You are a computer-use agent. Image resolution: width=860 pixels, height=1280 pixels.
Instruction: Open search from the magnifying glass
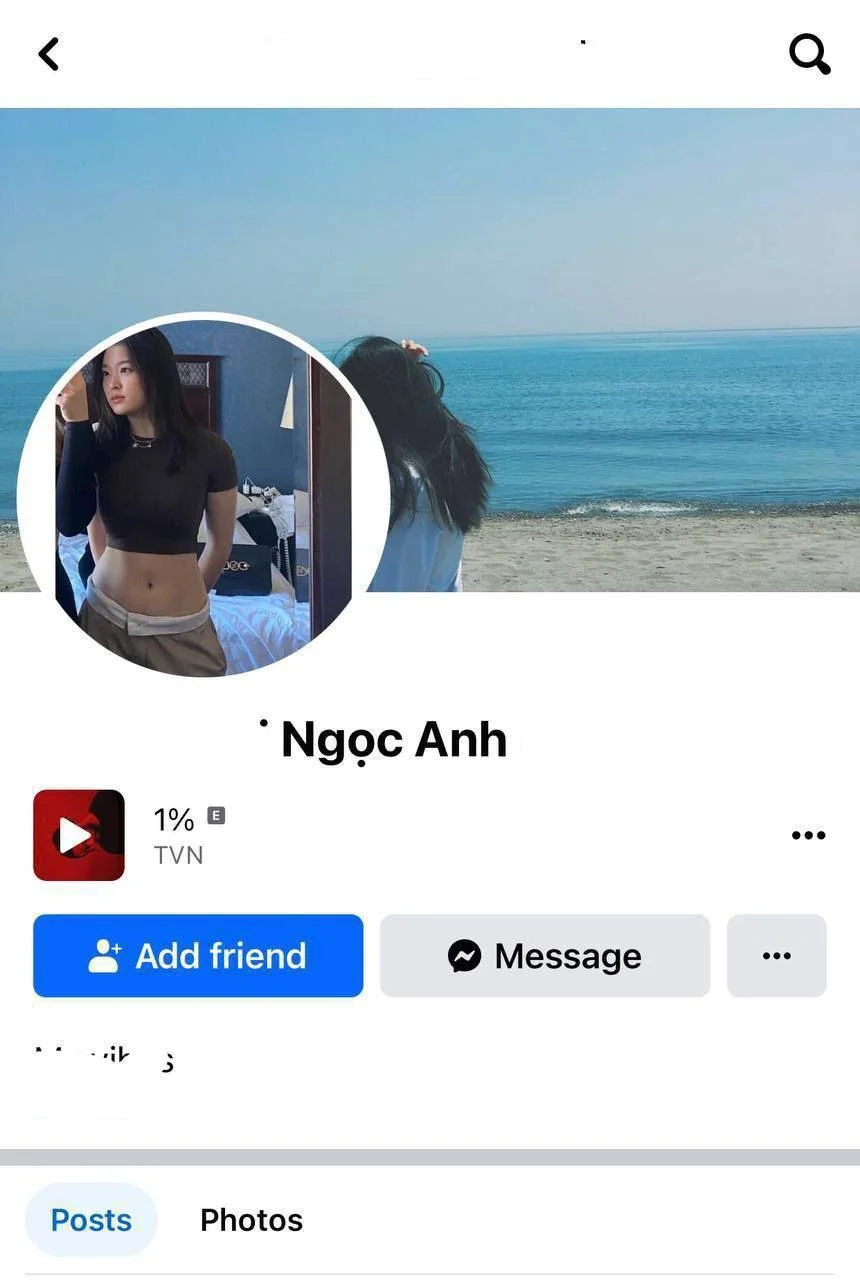[808, 54]
